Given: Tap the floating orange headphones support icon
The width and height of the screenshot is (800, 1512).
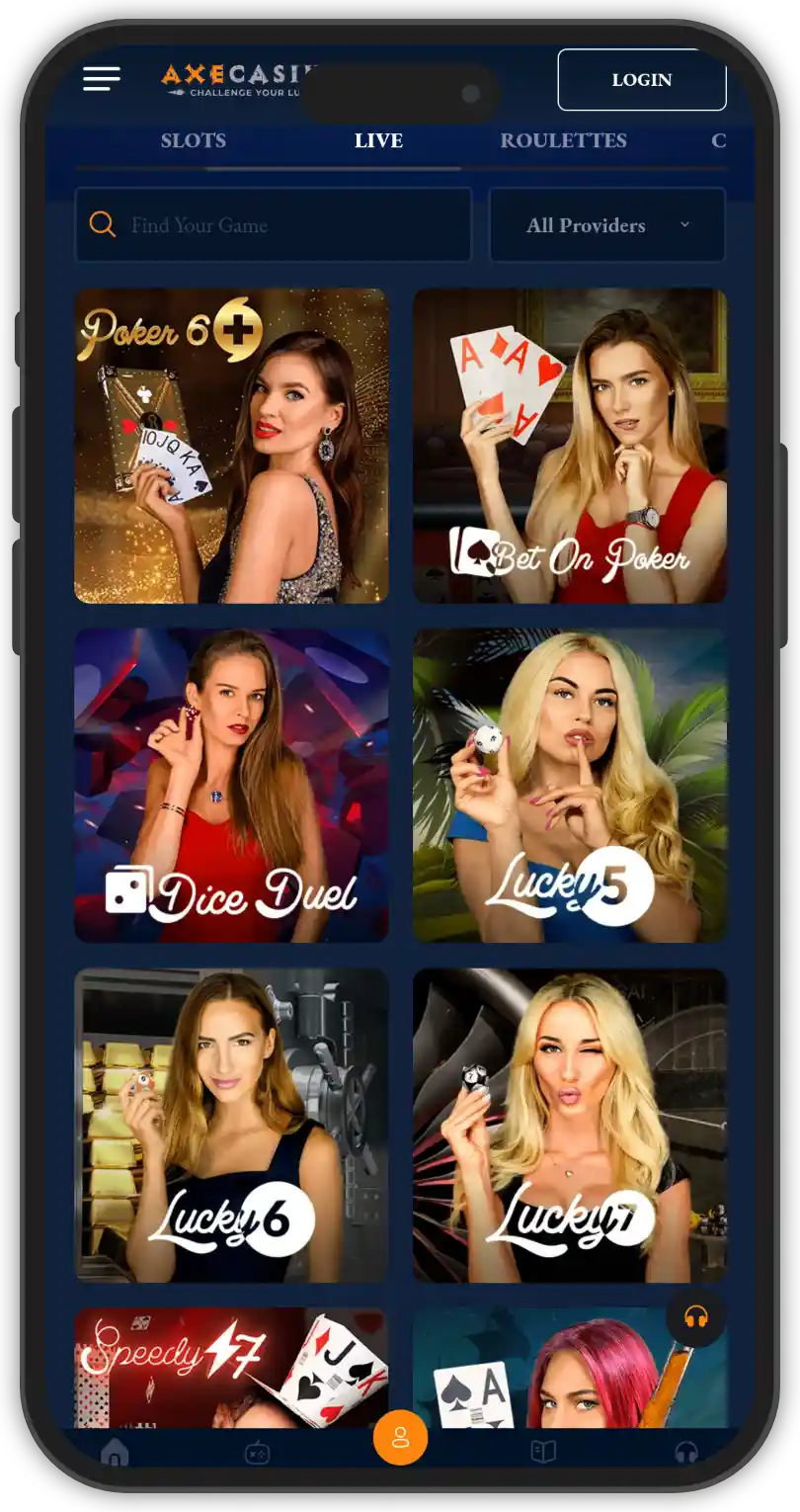Looking at the screenshot, I should 696,1316.
